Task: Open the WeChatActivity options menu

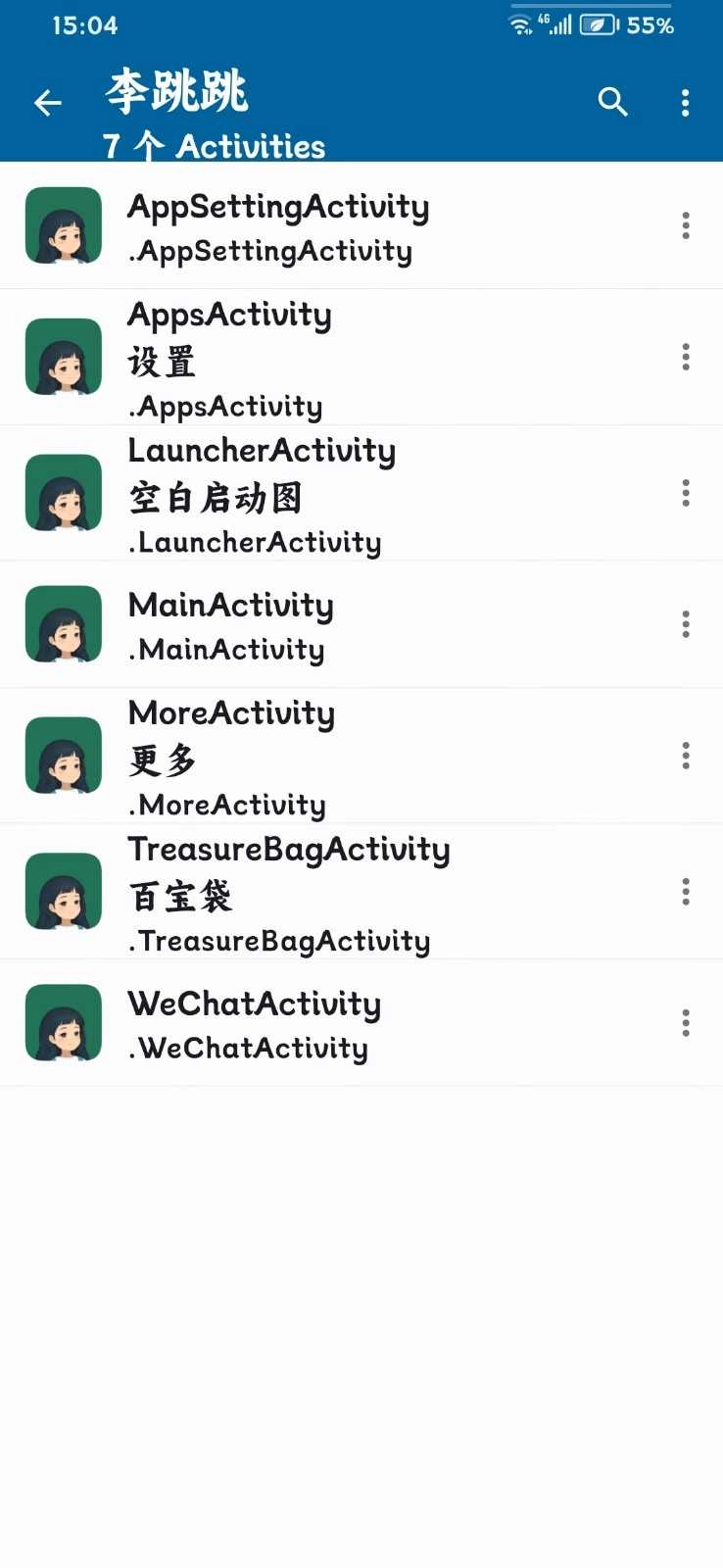Action: tap(686, 1023)
